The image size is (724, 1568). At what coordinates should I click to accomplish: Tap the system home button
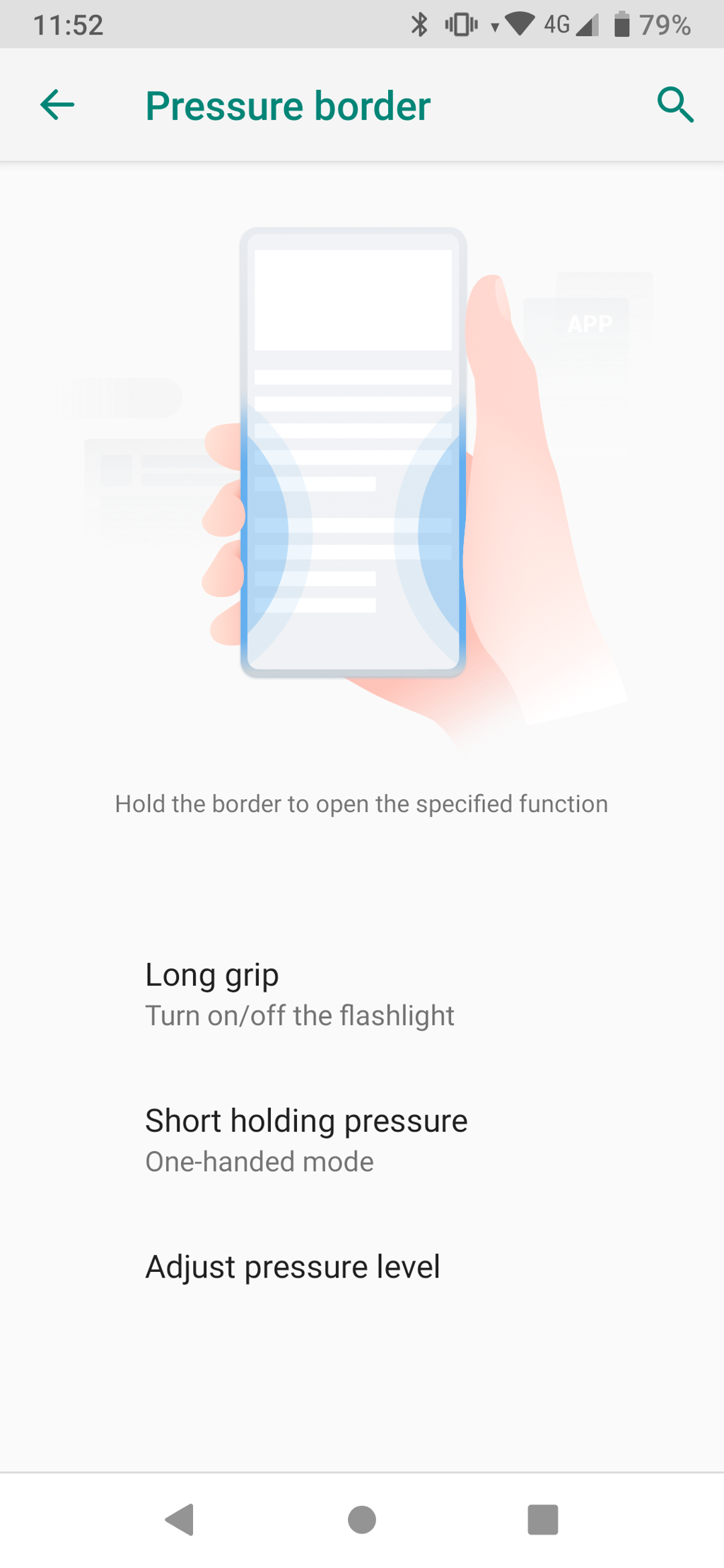click(362, 1519)
